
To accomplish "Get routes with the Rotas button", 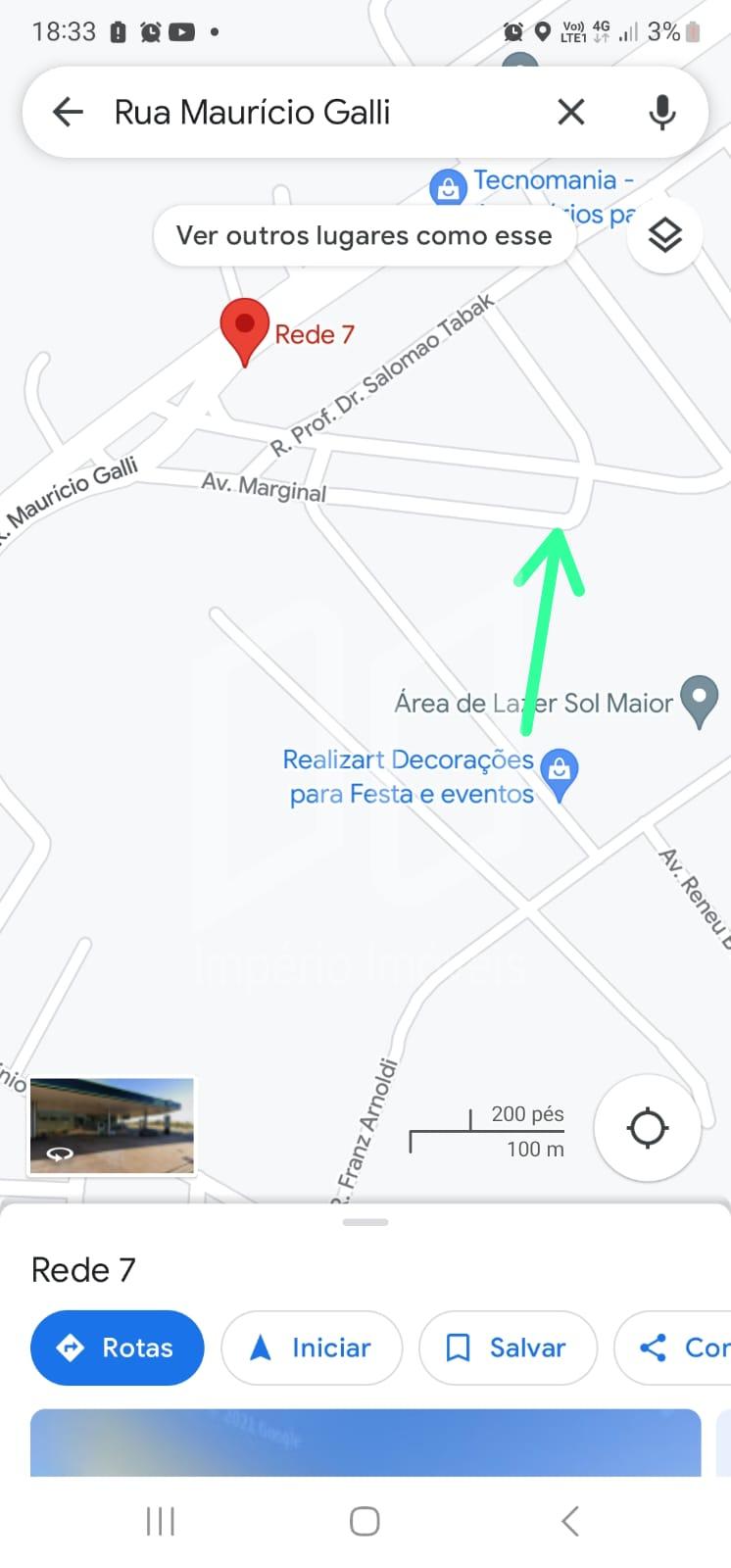I will point(118,1347).
